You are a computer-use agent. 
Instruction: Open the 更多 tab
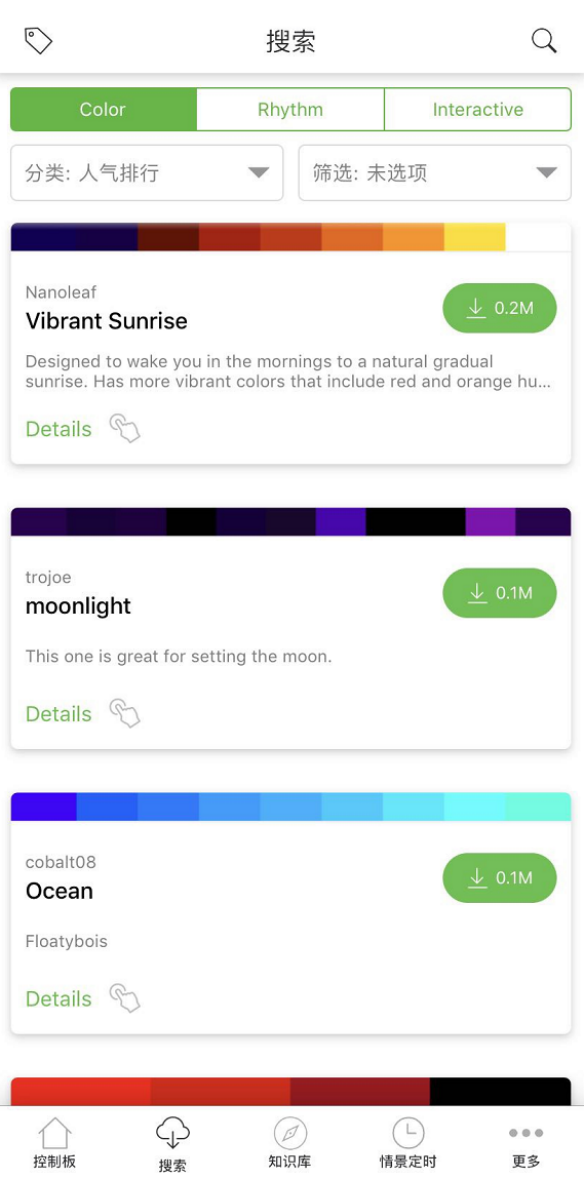526,1143
